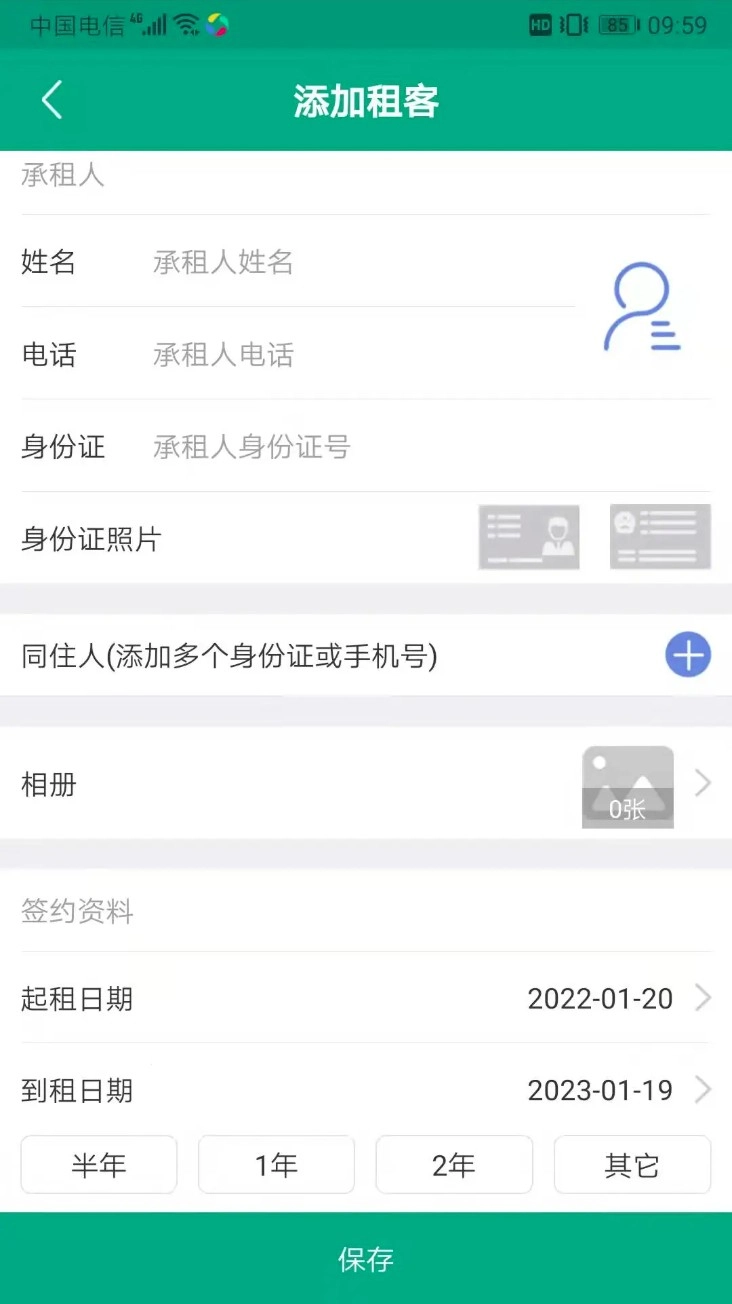732x1304 pixels.
Task: Select the 1年 lease duration
Action: [x=276, y=1165]
